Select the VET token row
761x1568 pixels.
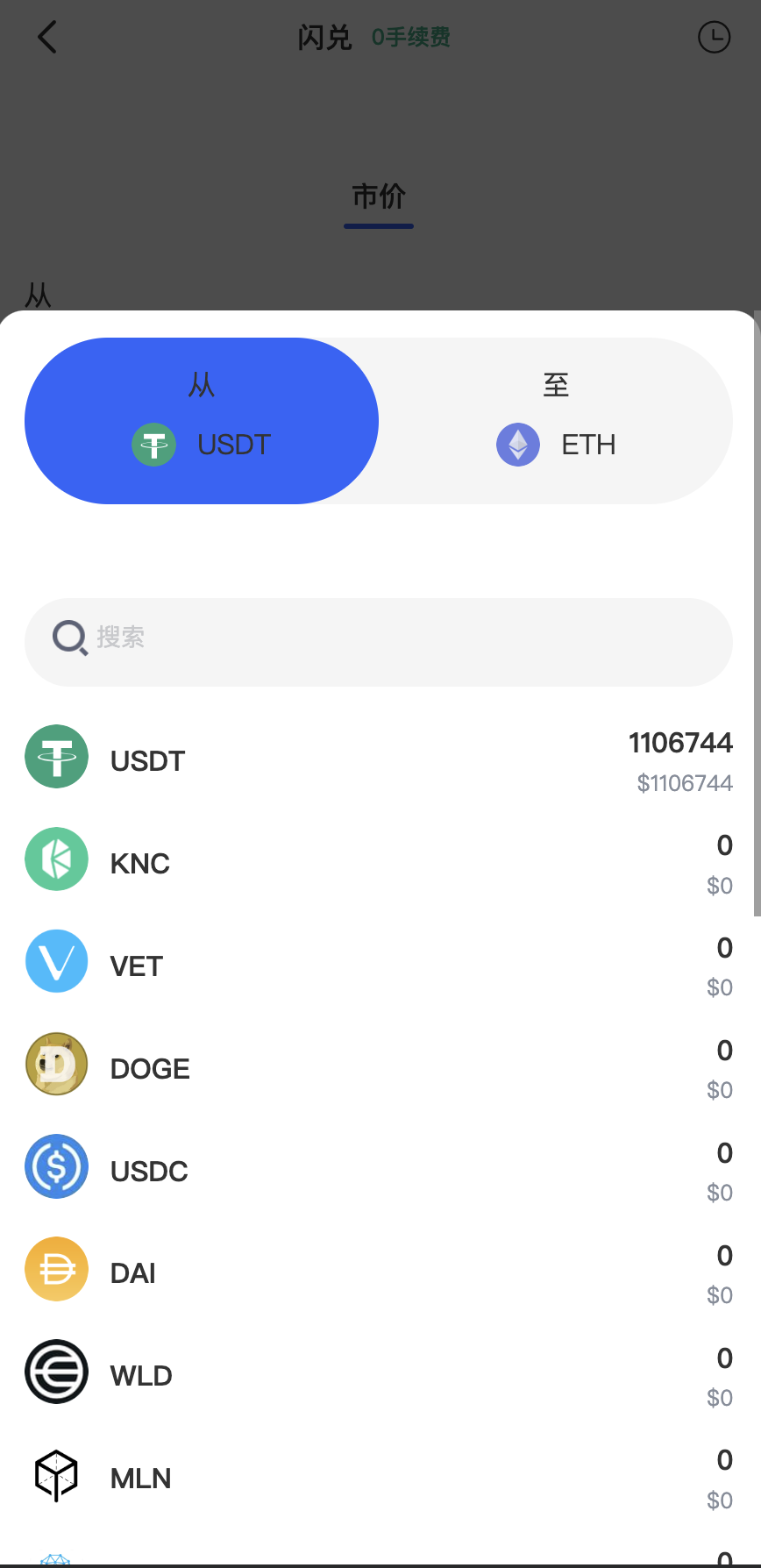coord(379,965)
